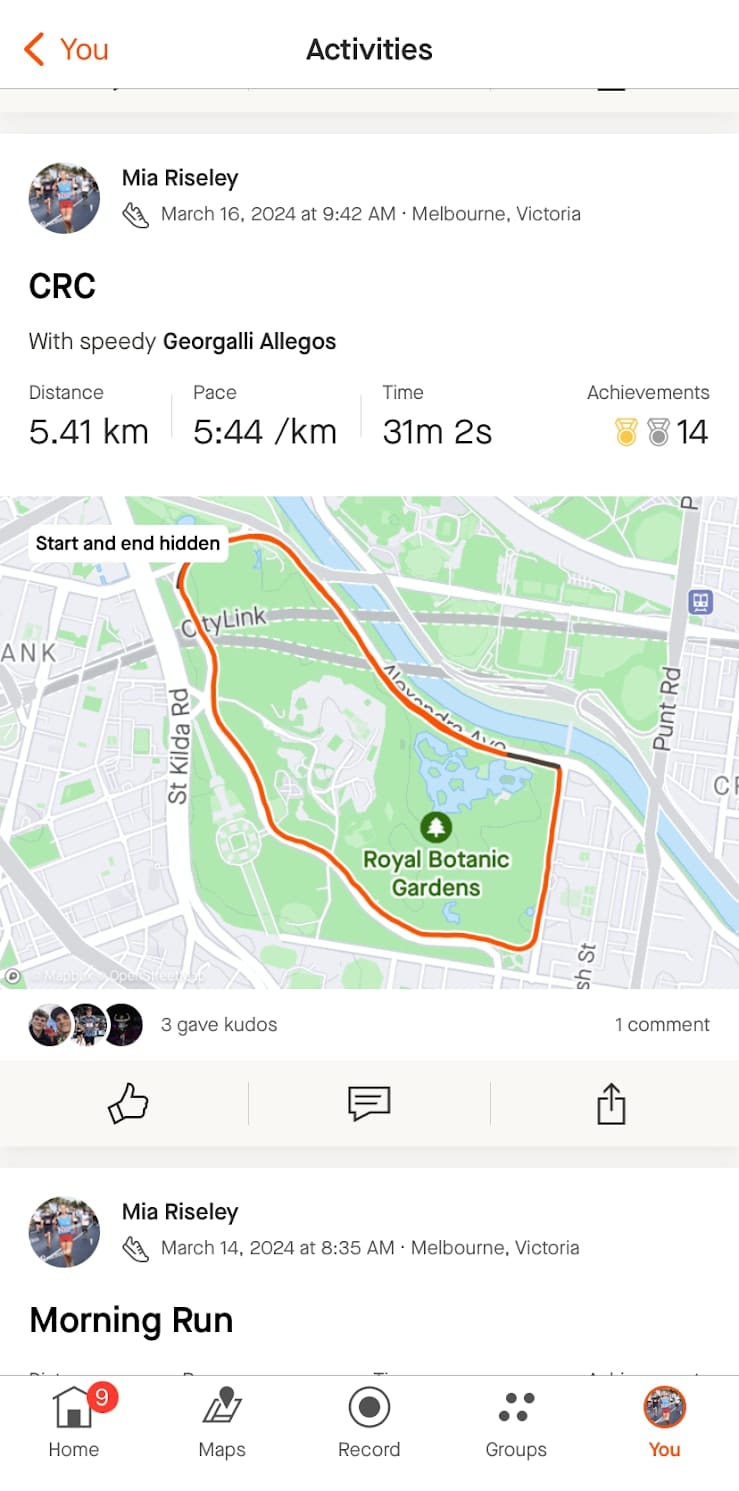
Task: Comment on the CRC activity
Action: point(368,1104)
